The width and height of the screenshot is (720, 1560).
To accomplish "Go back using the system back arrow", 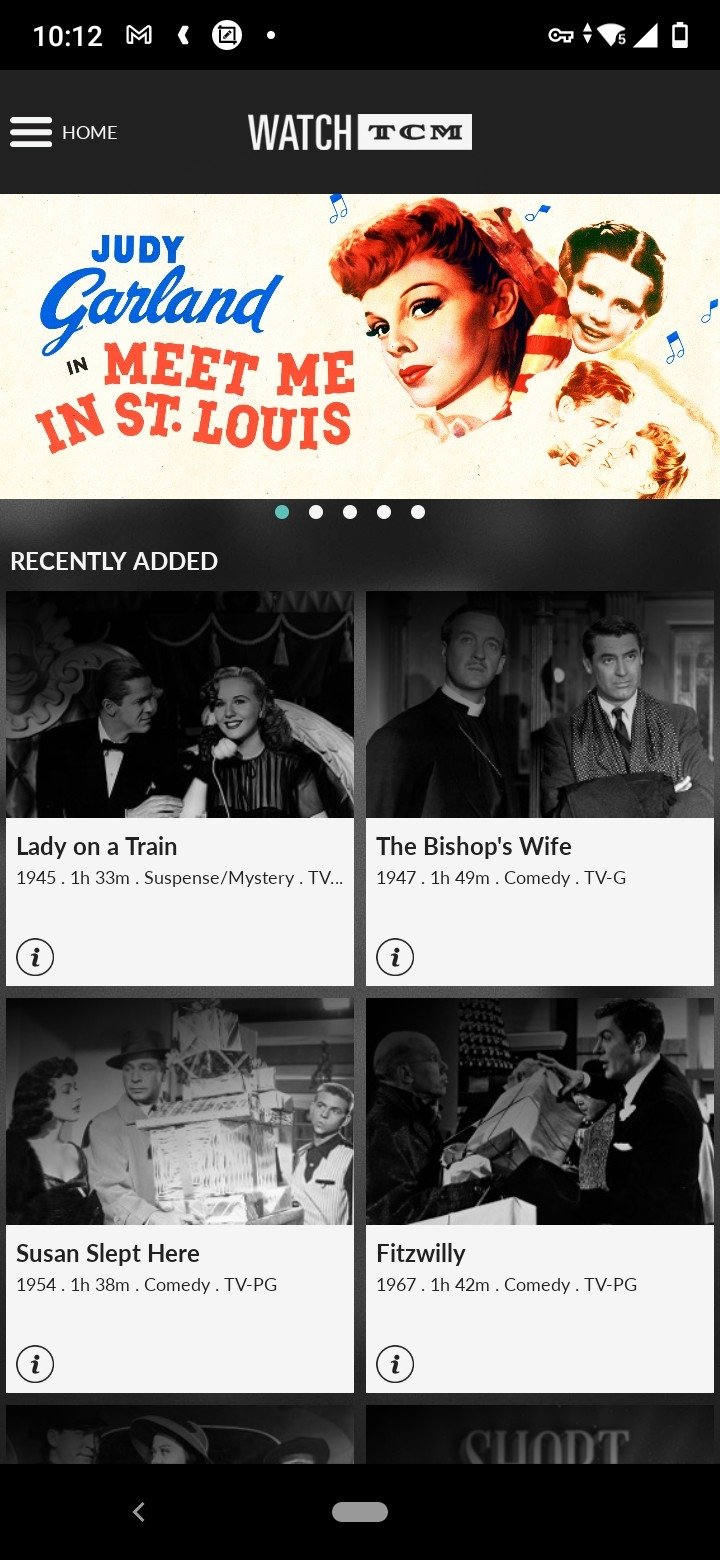I will [x=139, y=1512].
